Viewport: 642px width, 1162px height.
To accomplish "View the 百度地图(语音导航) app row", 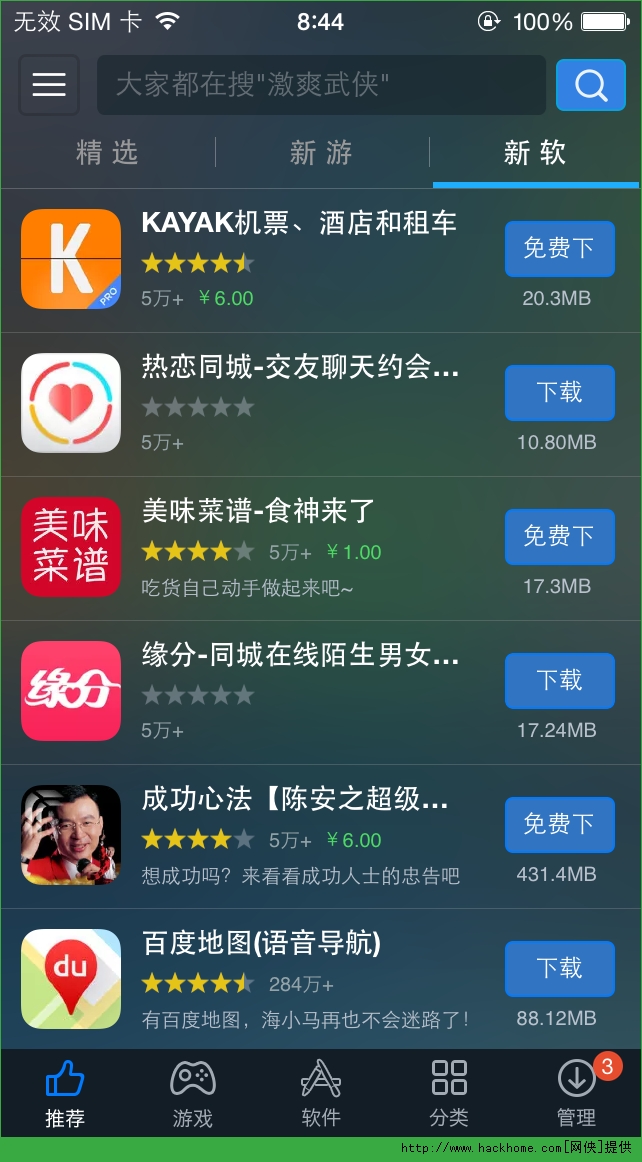I will pyautogui.click(x=300, y=980).
